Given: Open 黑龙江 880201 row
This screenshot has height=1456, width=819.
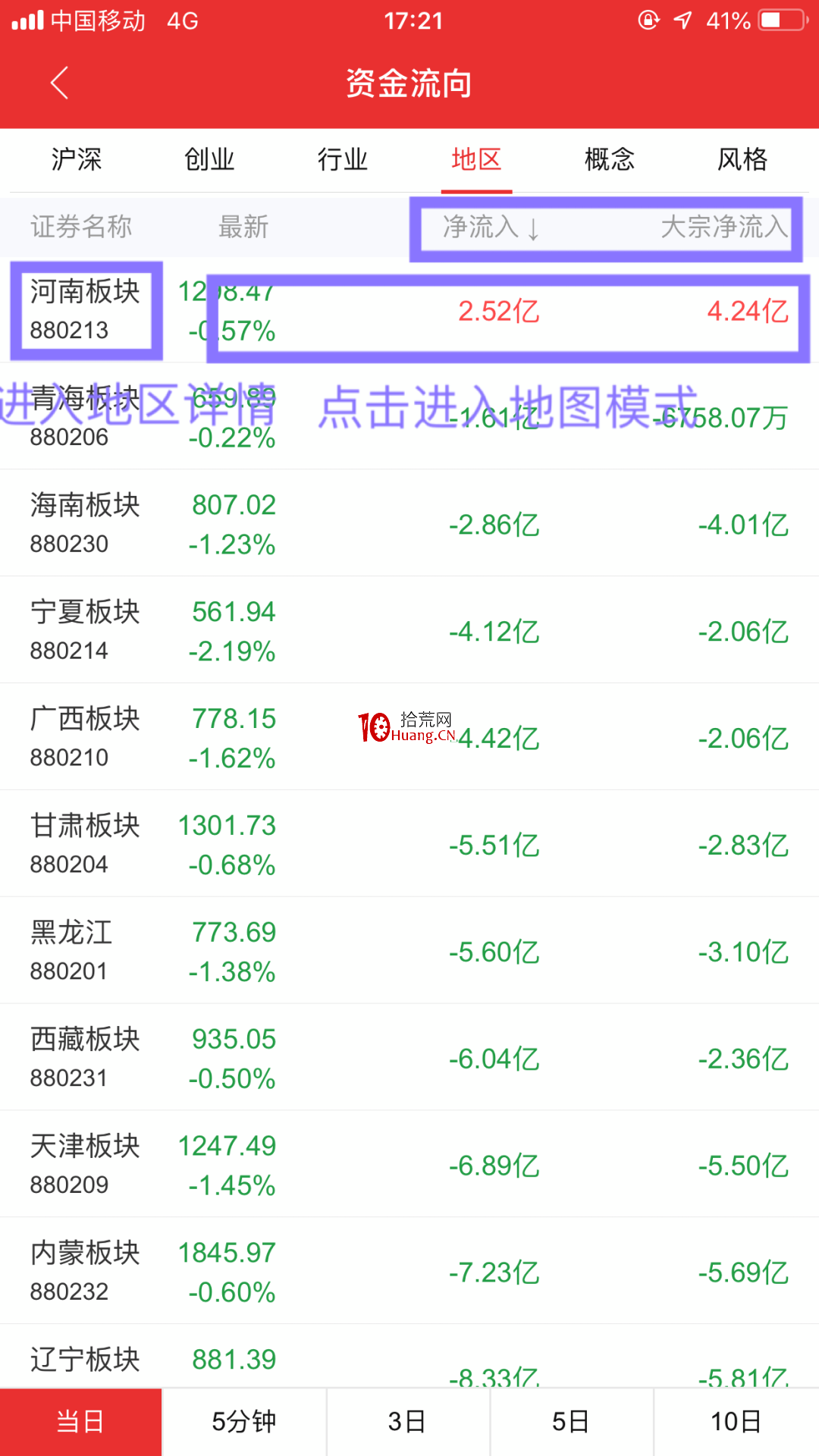Looking at the screenshot, I should [x=409, y=951].
